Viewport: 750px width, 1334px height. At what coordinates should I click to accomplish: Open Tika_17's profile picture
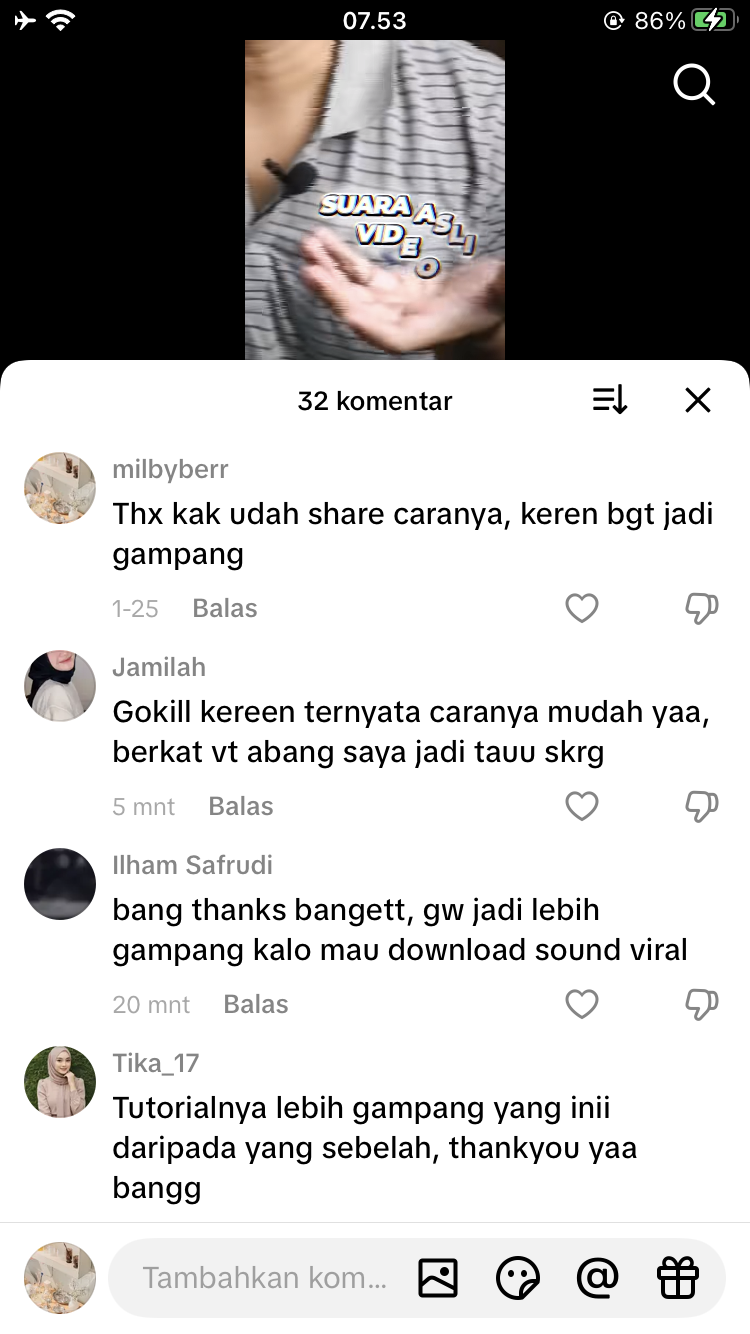(60, 1082)
